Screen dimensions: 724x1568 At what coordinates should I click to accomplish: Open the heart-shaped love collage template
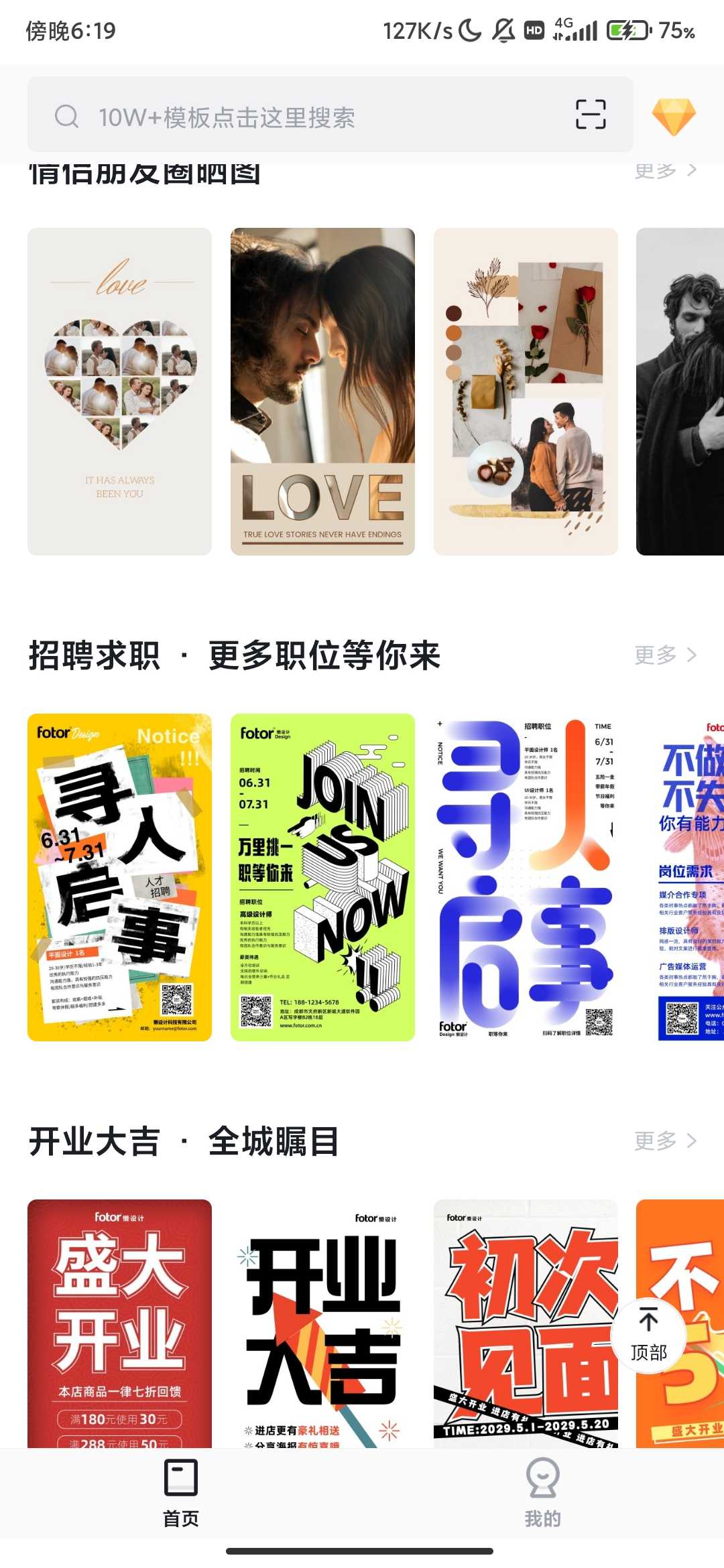pos(119,391)
